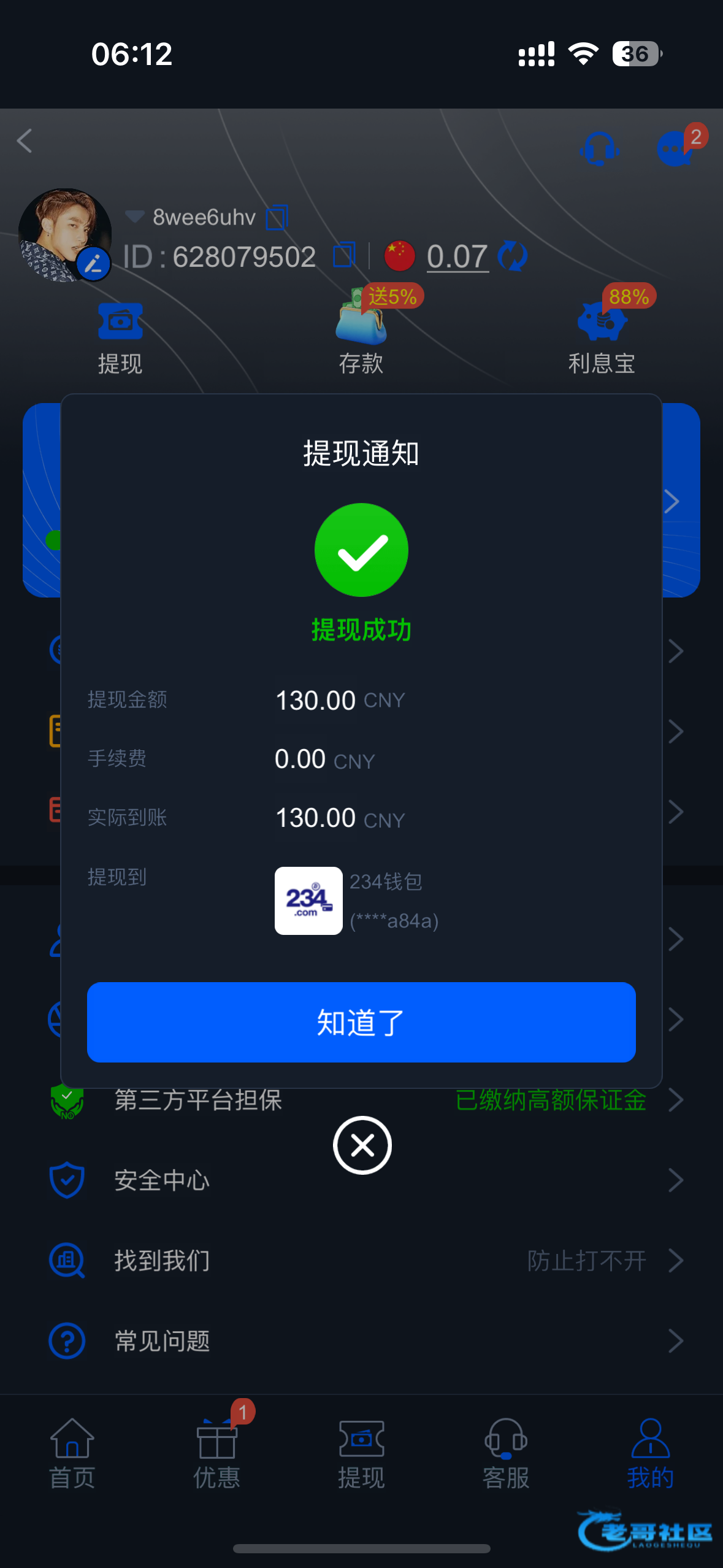Go back with the top-left arrow
723x1568 pixels.
[x=25, y=140]
